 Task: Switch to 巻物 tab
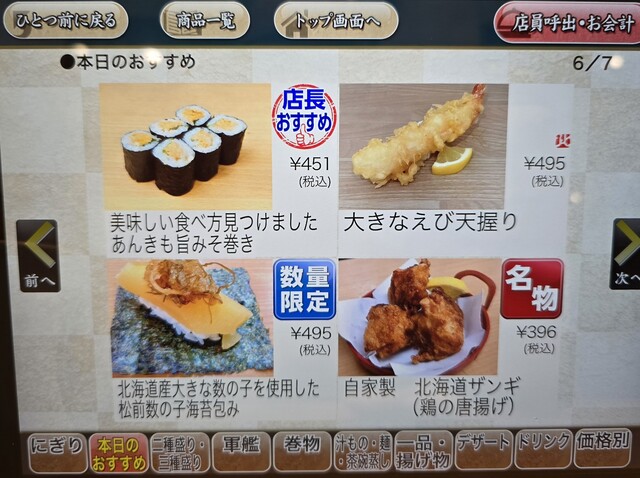pos(302,451)
